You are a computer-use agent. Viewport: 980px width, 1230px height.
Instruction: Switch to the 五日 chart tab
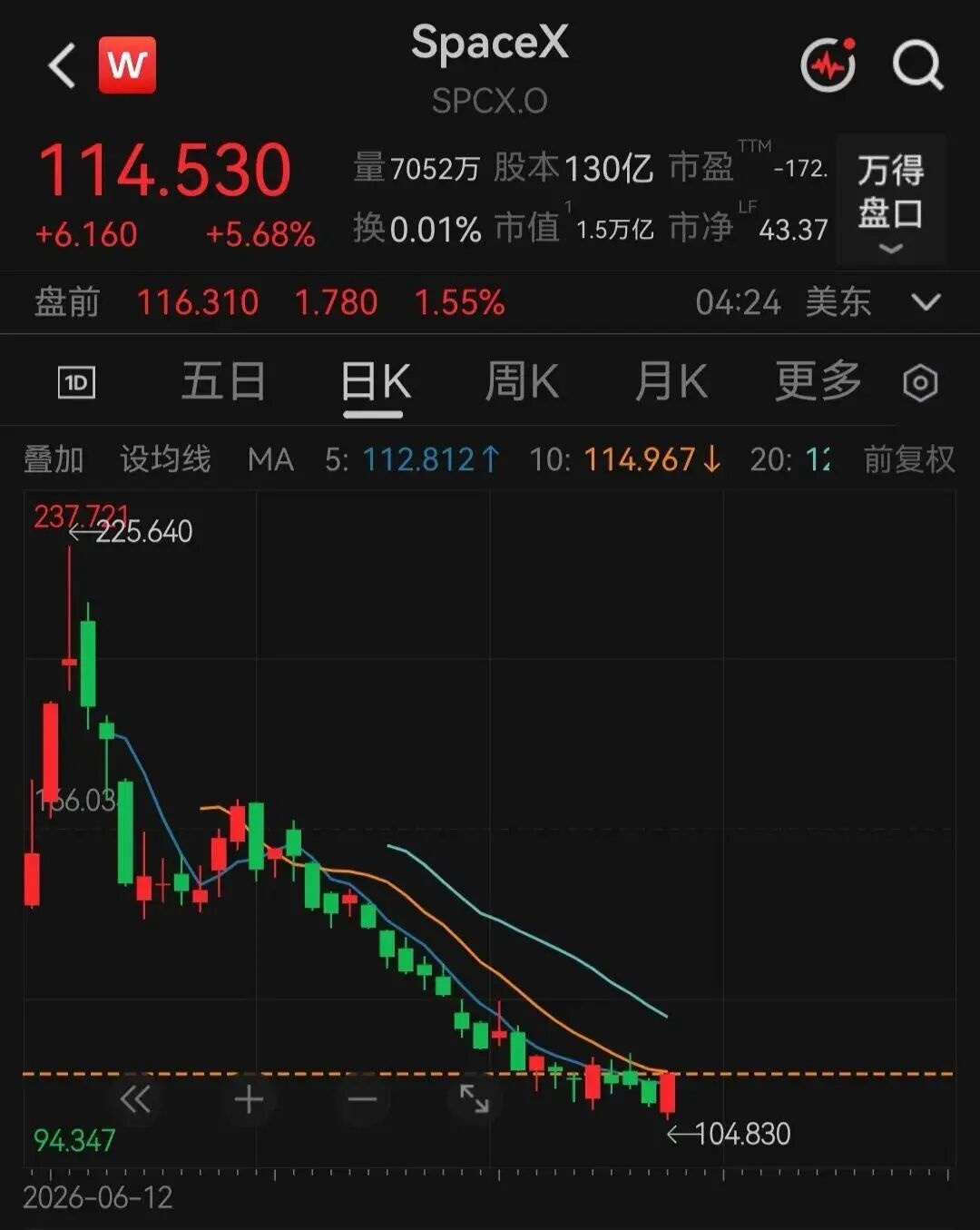click(223, 381)
